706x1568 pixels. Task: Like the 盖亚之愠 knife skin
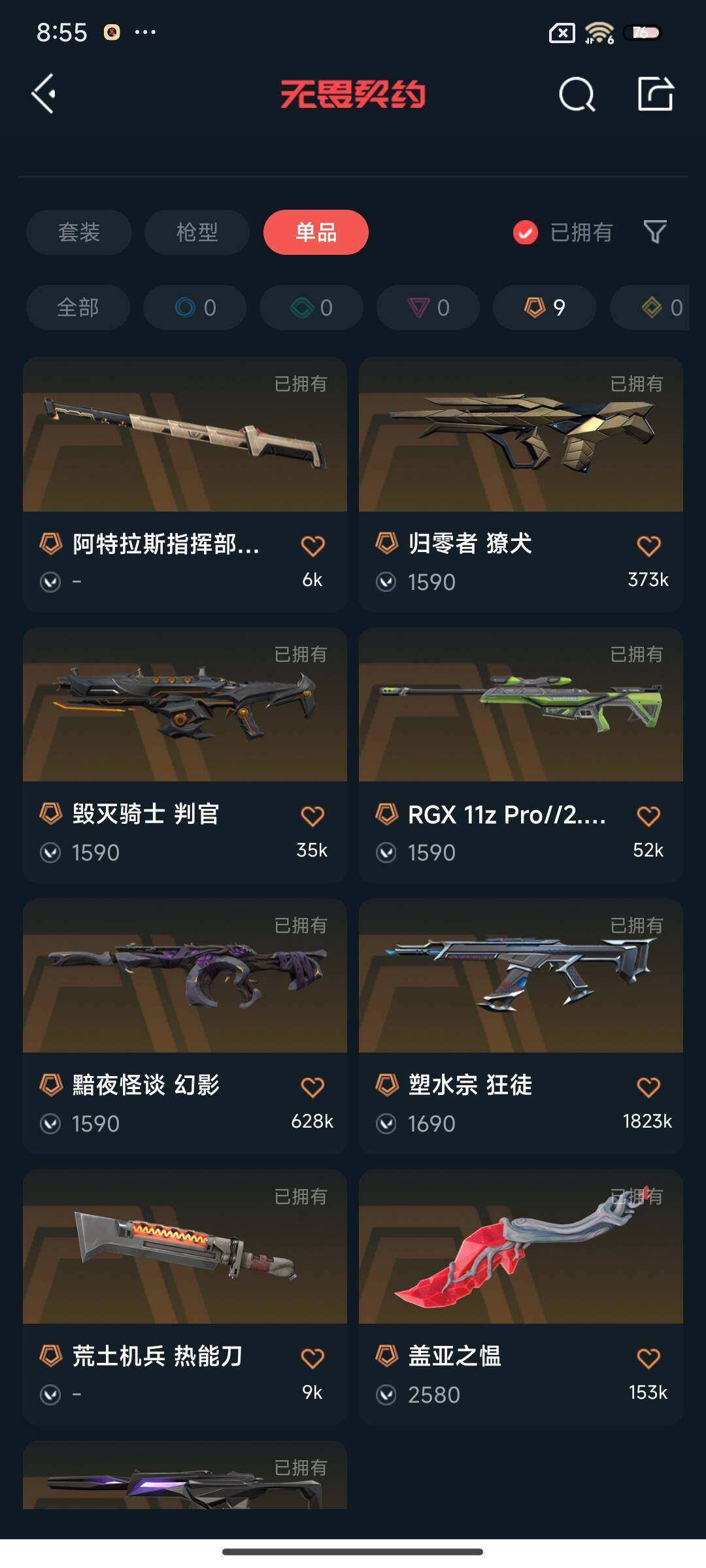pyautogui.click(x=648, y=1358)
